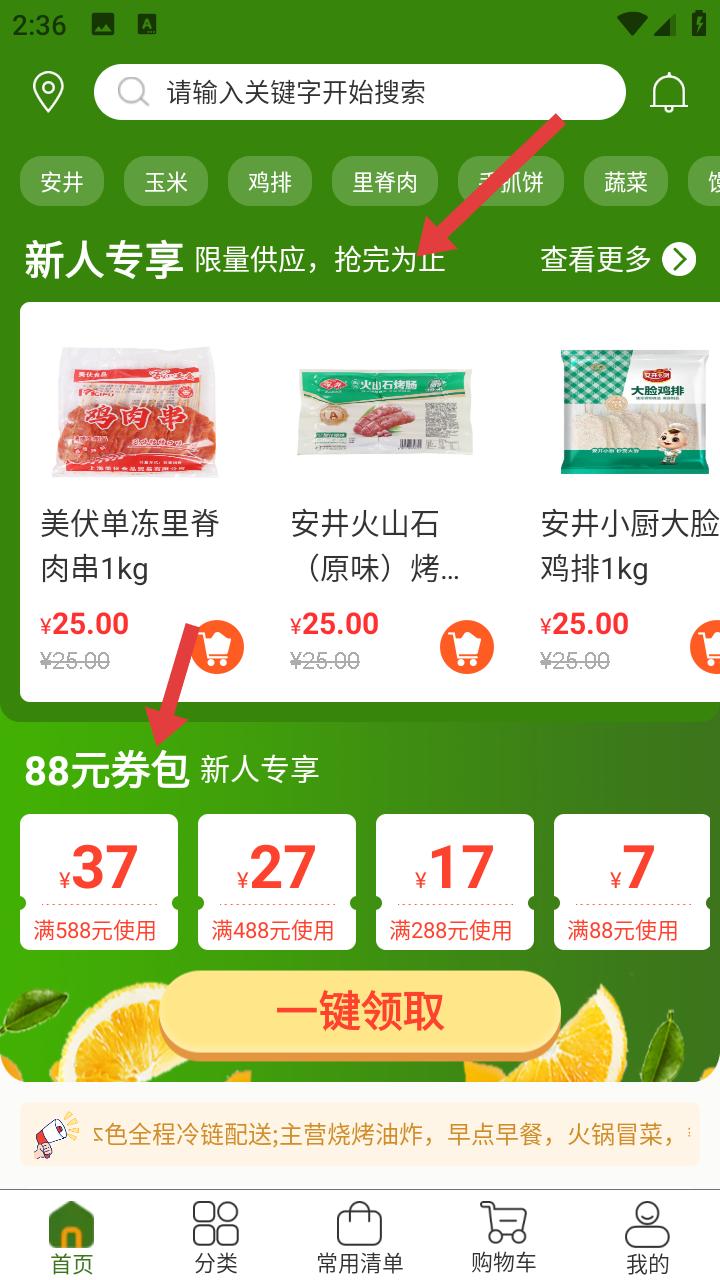
Task: Switch to the 常用清单 tab
Action: coord(359,1236)
